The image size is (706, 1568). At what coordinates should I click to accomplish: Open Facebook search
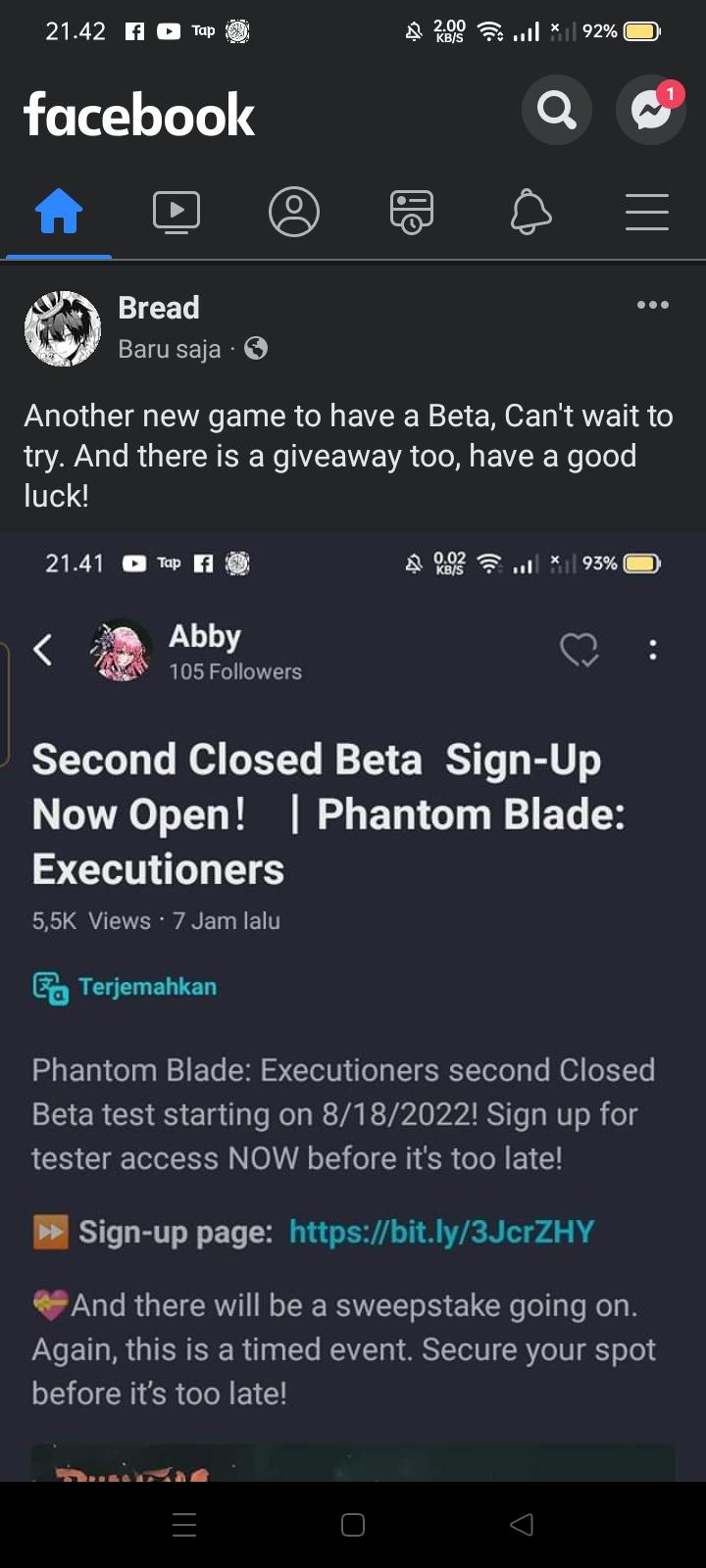[556, 111]
